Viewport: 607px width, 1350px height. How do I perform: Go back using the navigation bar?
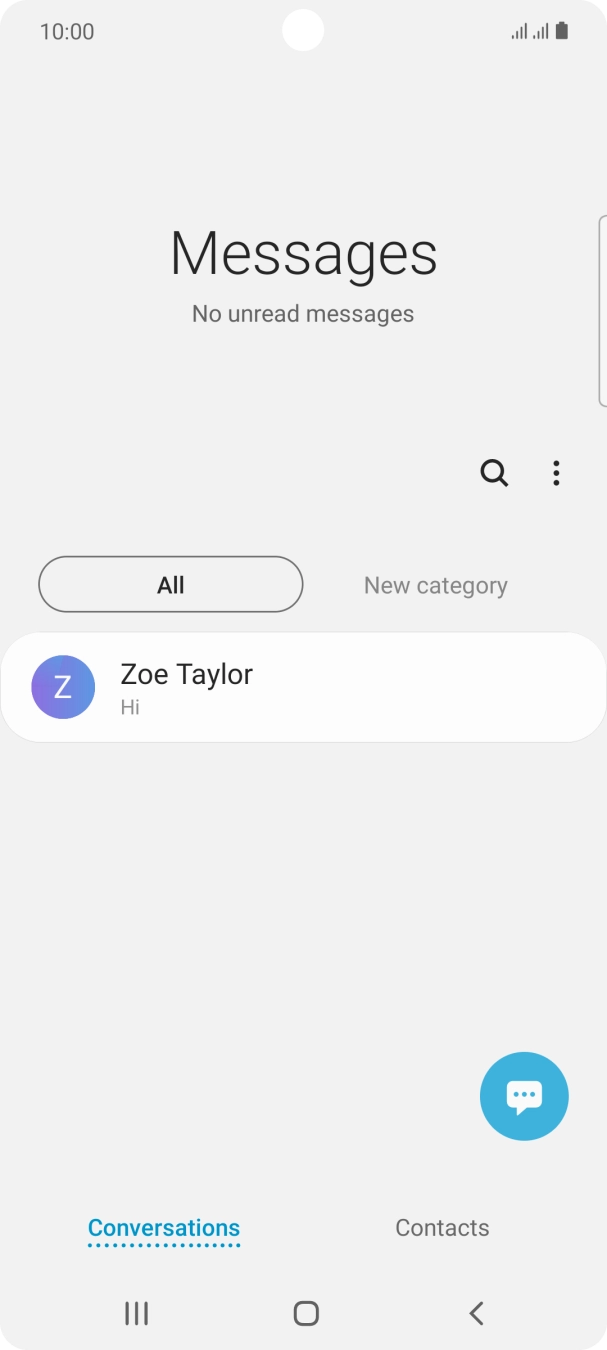point(476,1313)
